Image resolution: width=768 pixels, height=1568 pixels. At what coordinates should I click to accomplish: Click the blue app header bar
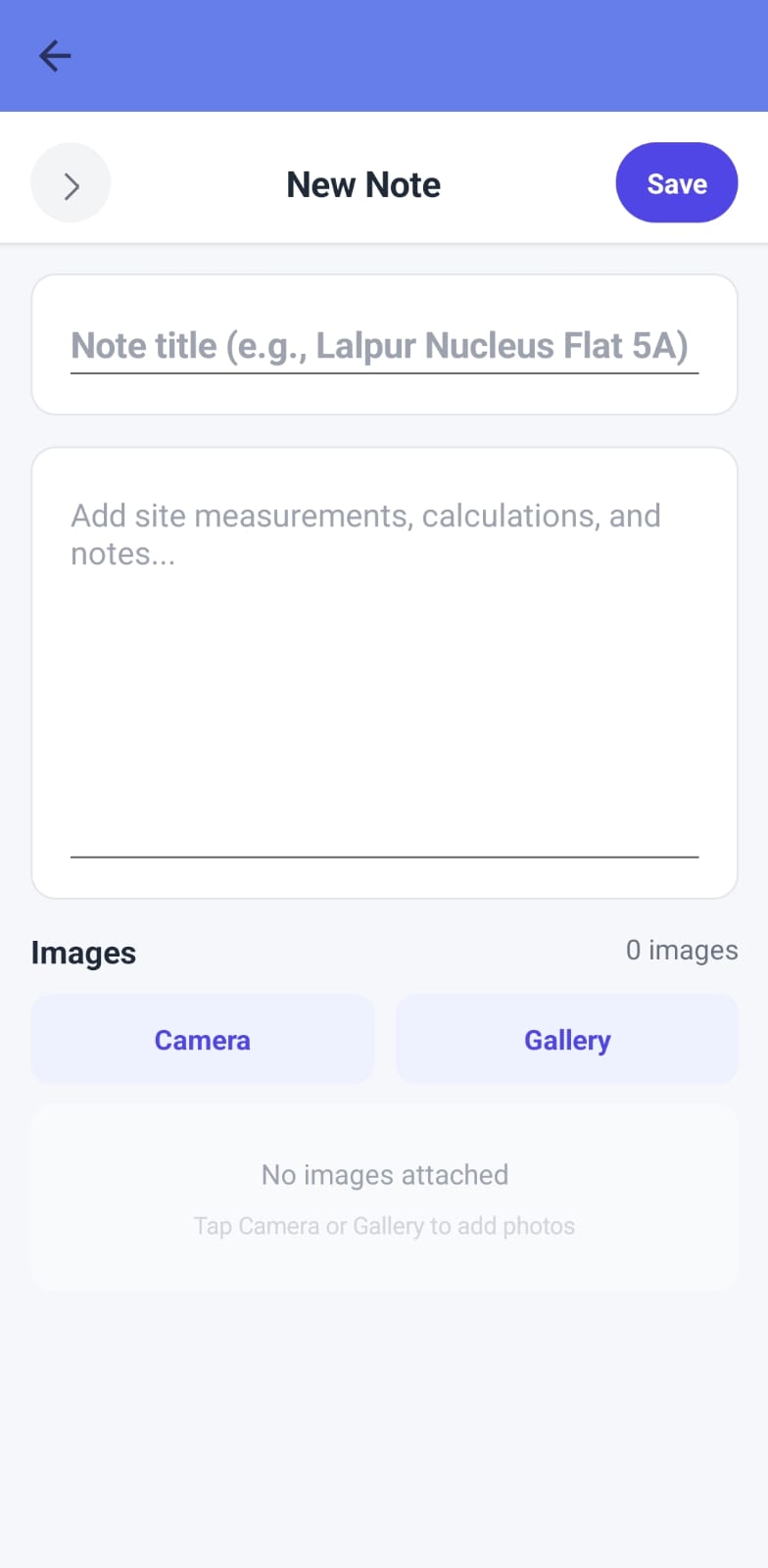click(x=384, y=56)
